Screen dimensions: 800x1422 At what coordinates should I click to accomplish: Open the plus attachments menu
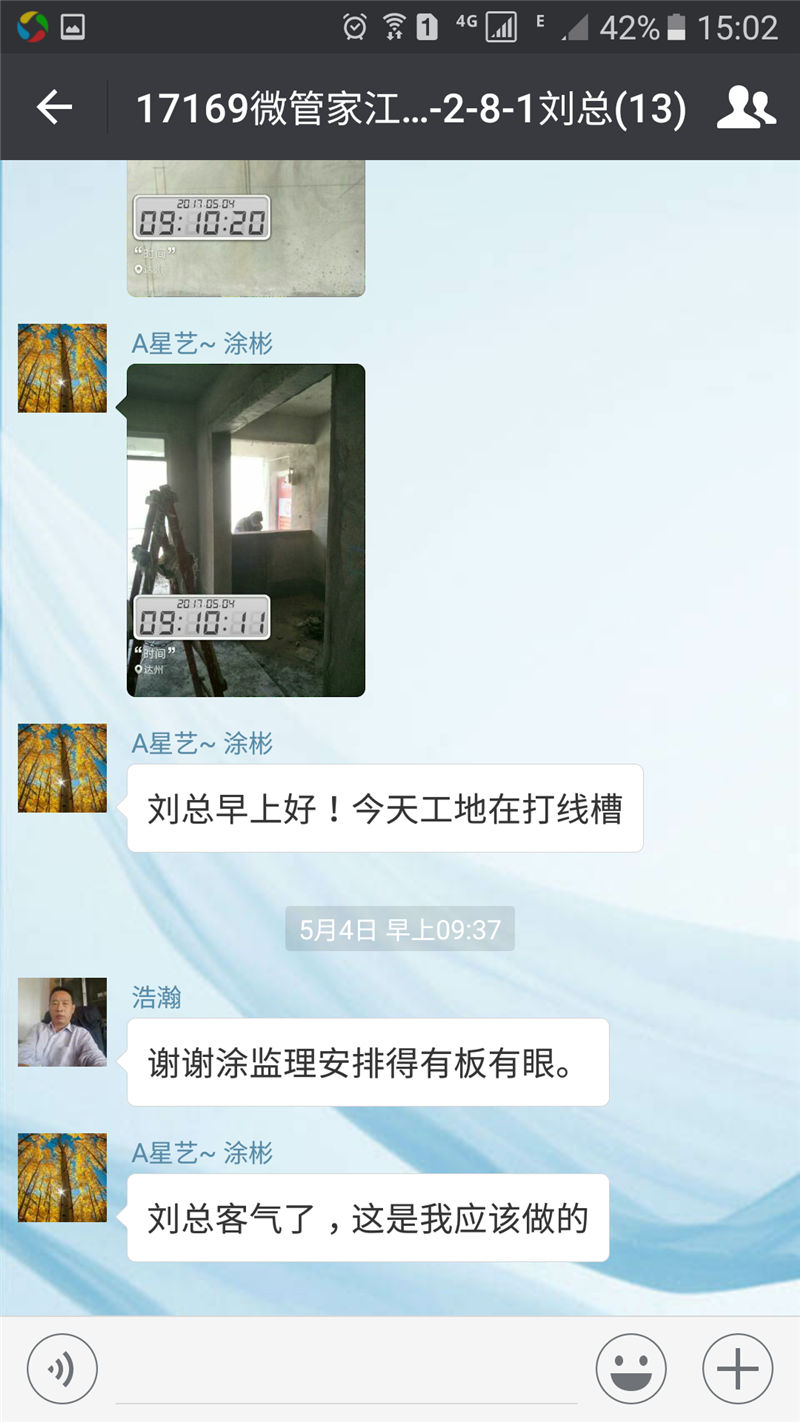[x=738, y=1369]
